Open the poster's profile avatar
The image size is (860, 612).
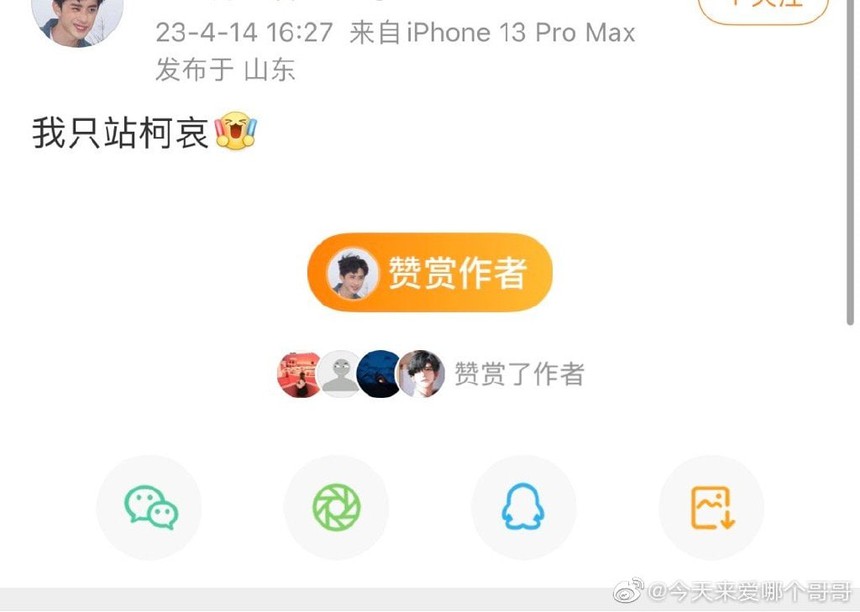pyautogui.click(x=77, y=20)
